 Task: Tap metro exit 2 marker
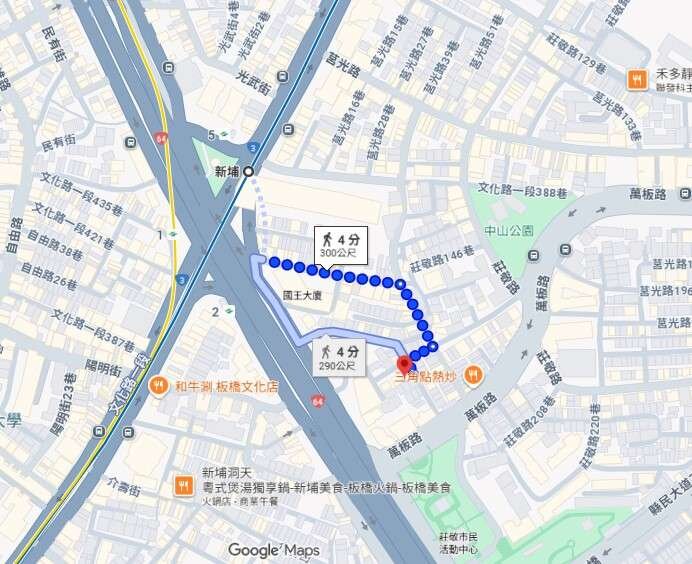[x=229, y=312]
